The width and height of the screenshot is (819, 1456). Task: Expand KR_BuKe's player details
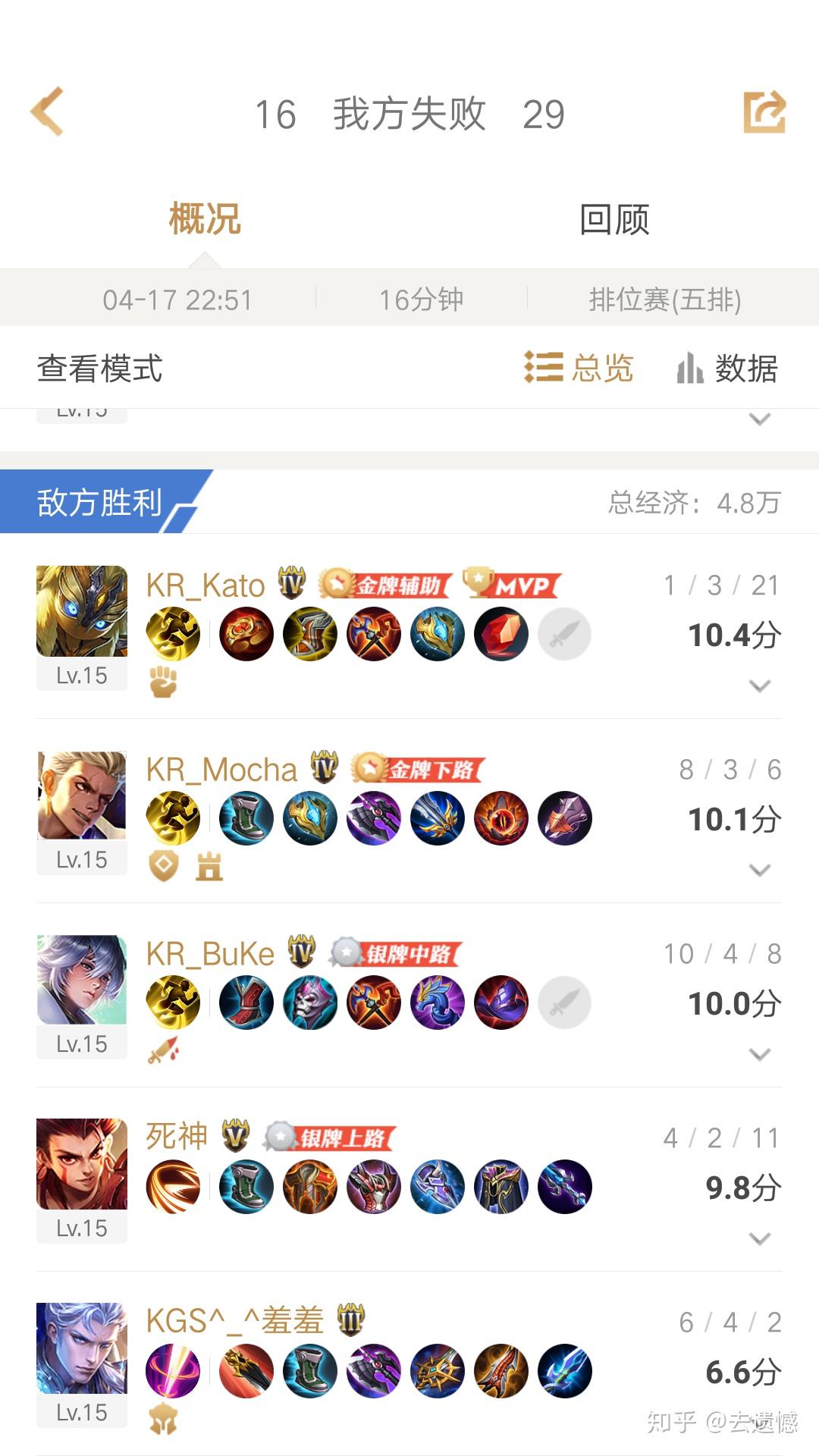click(759, 1054)
